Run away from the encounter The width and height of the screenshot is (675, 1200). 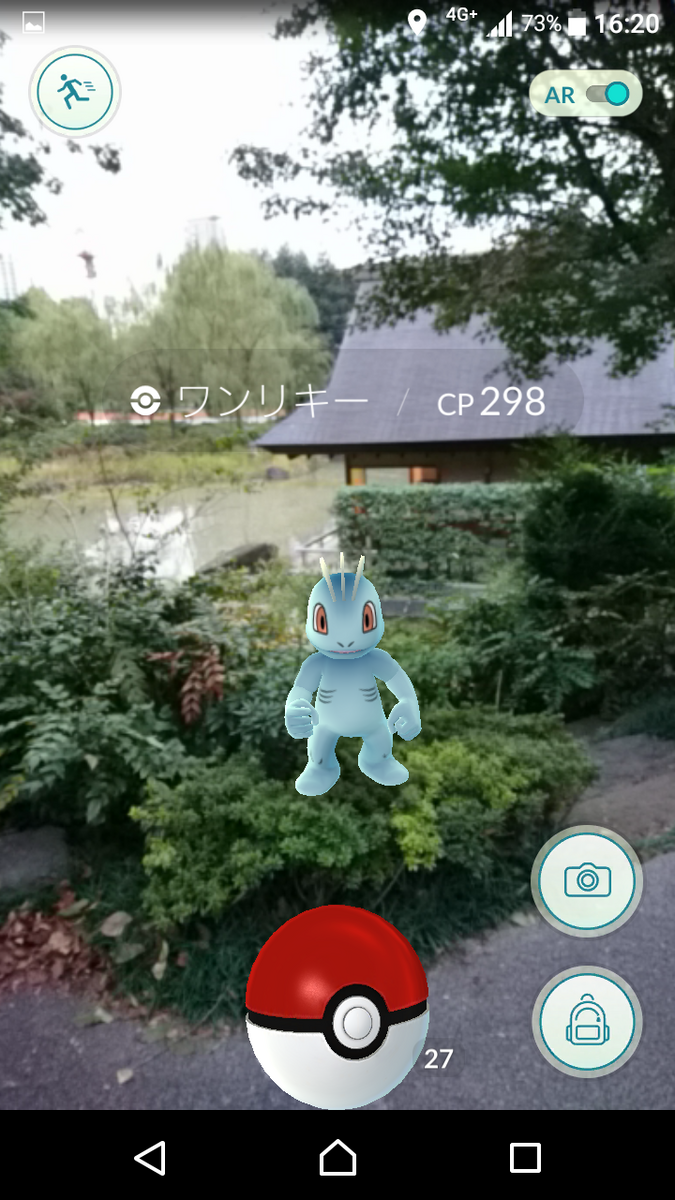74,92
